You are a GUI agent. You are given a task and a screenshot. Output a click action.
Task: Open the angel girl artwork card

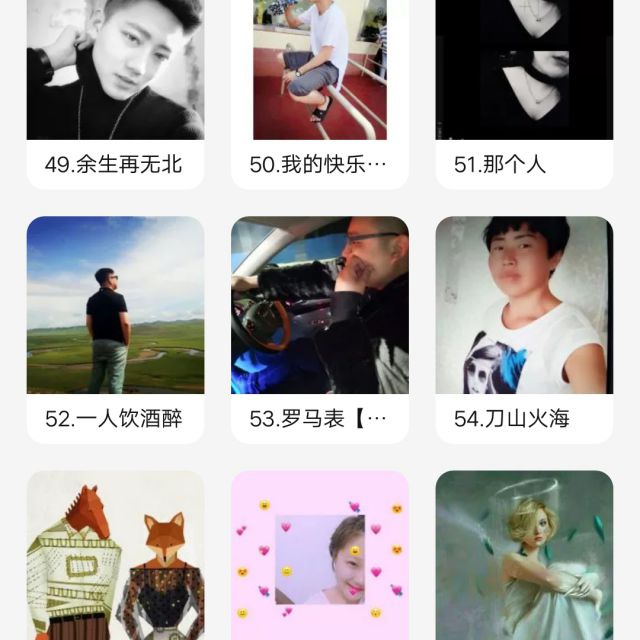click(524, 560)
